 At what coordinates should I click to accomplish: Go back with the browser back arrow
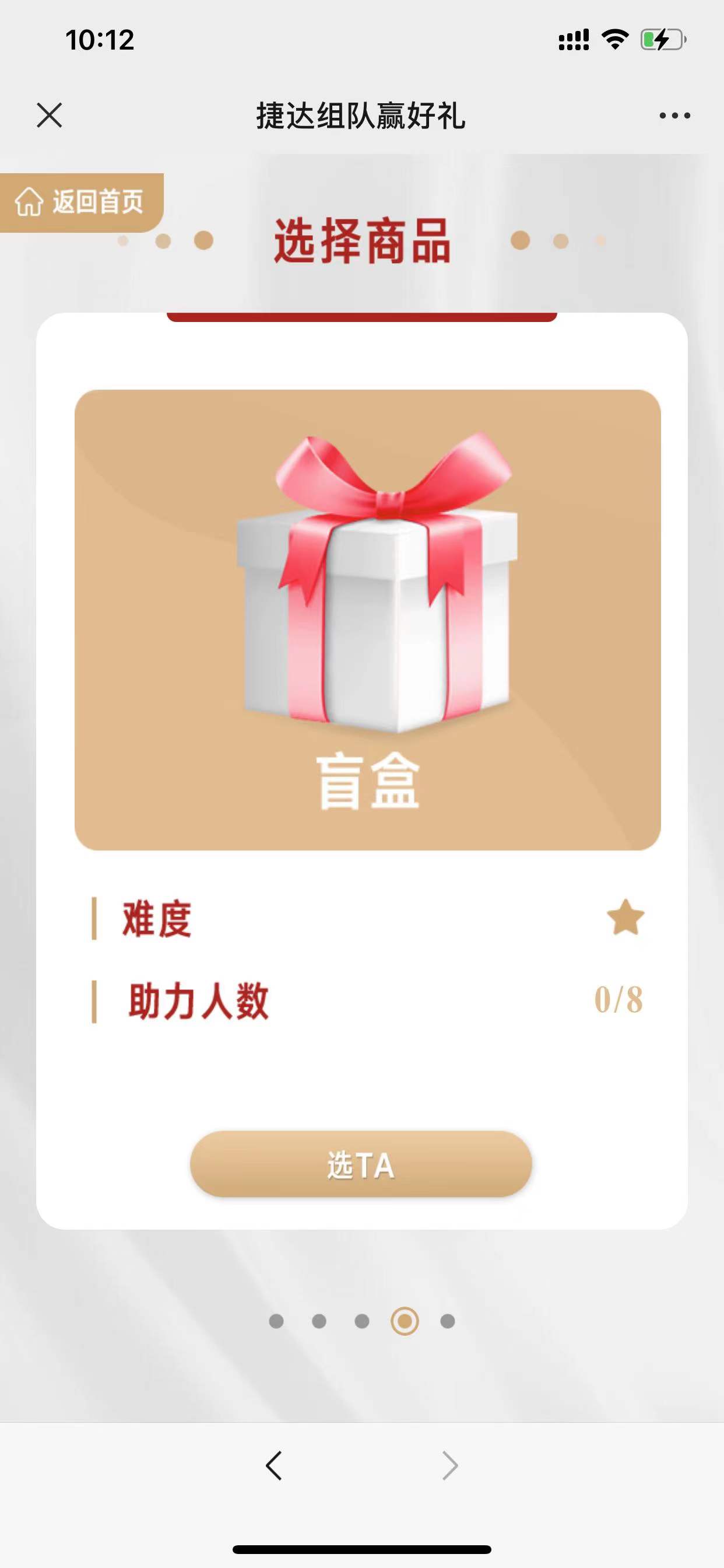pos(274,1465)
